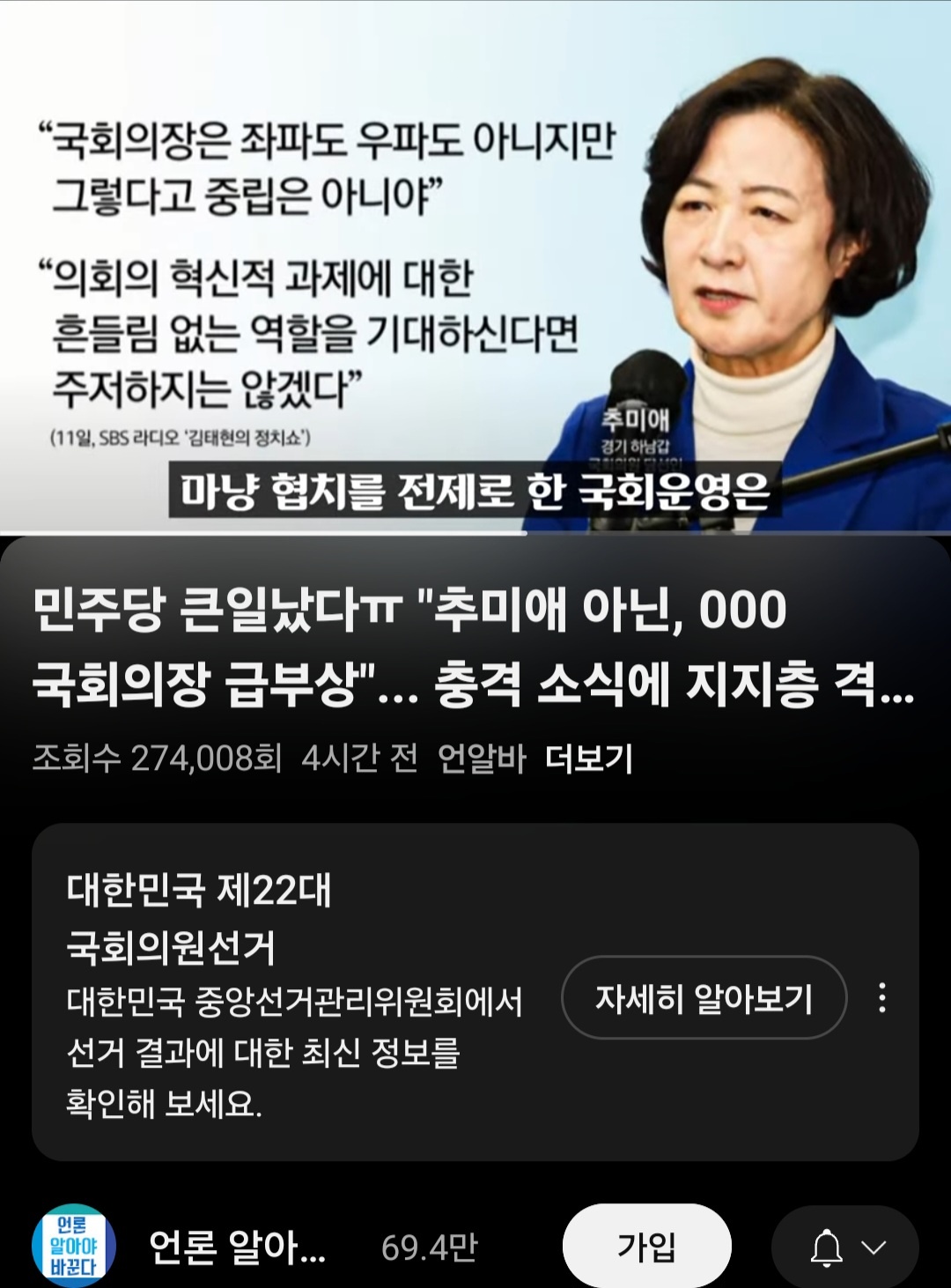Open the notification bell dropdown
The width and height of the screenshot is (951, 1288).
point(845,1247)
